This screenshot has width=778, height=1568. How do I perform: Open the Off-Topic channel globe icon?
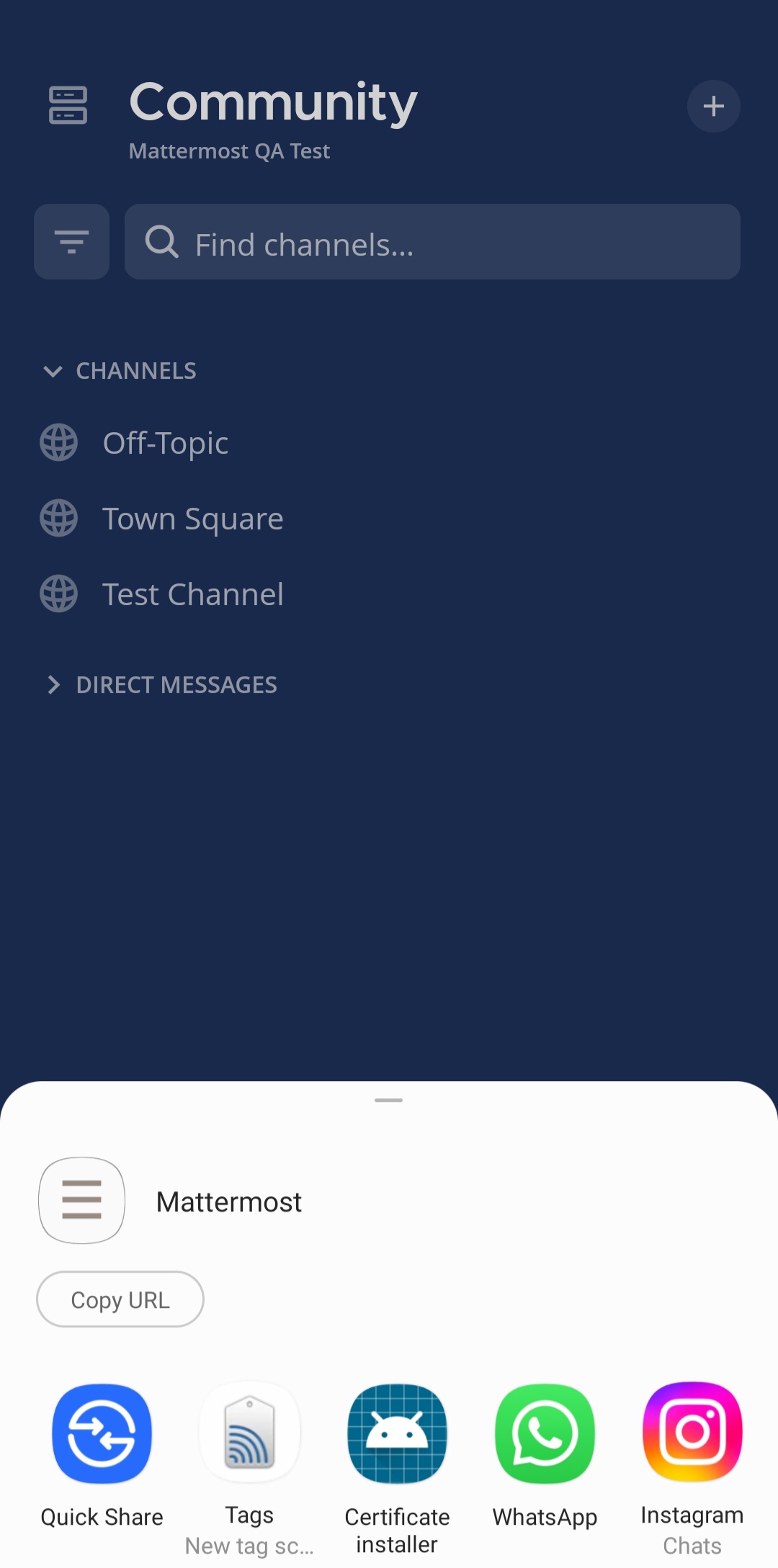[x=58, y=442]
